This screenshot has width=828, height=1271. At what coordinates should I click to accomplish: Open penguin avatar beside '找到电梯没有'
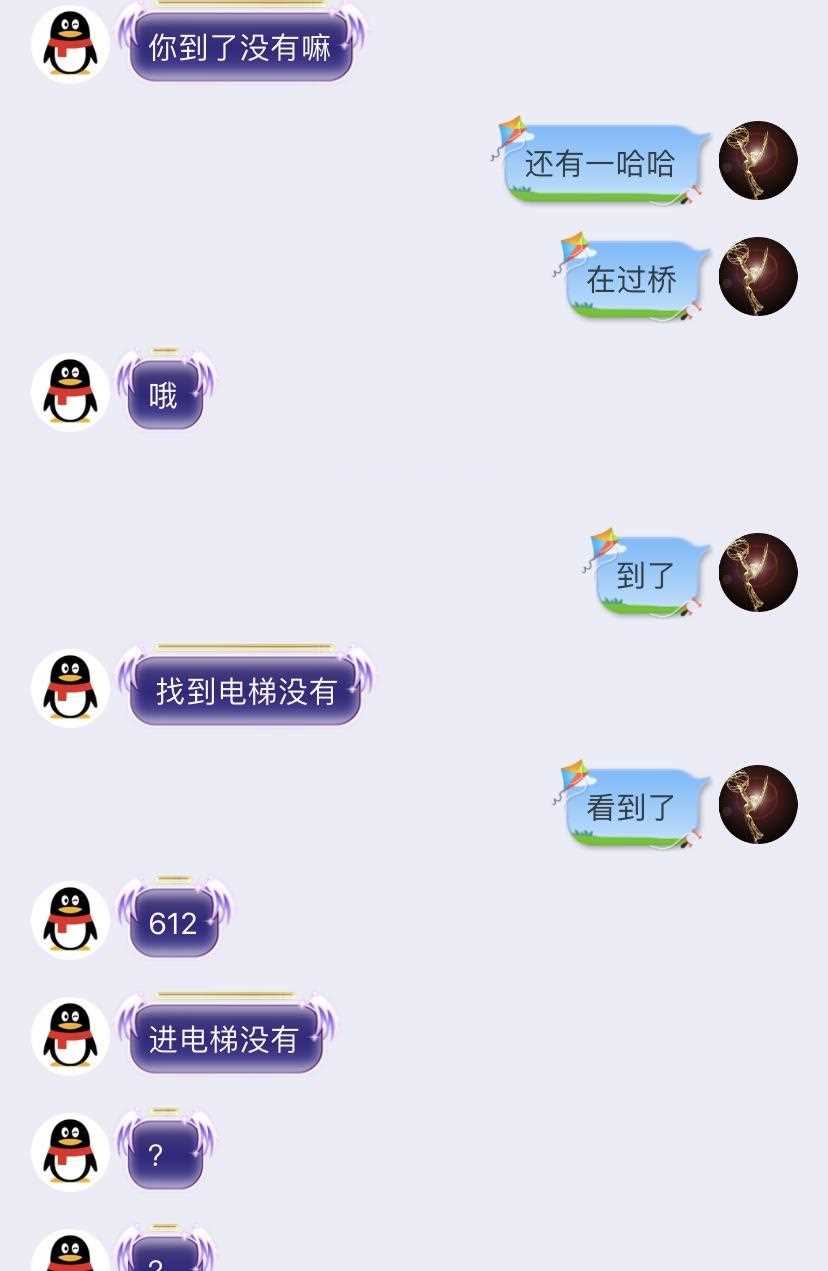point(70,688)
